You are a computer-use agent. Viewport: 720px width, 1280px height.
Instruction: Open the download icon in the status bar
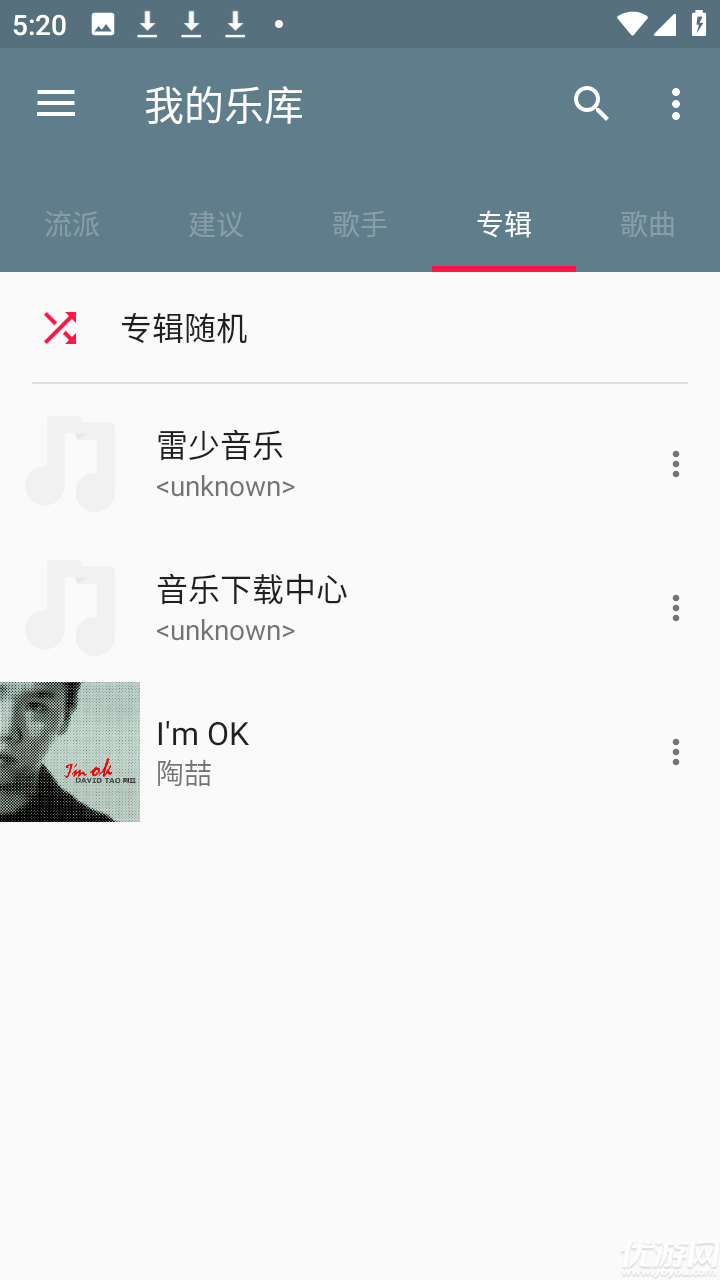(x=146, y=24)
